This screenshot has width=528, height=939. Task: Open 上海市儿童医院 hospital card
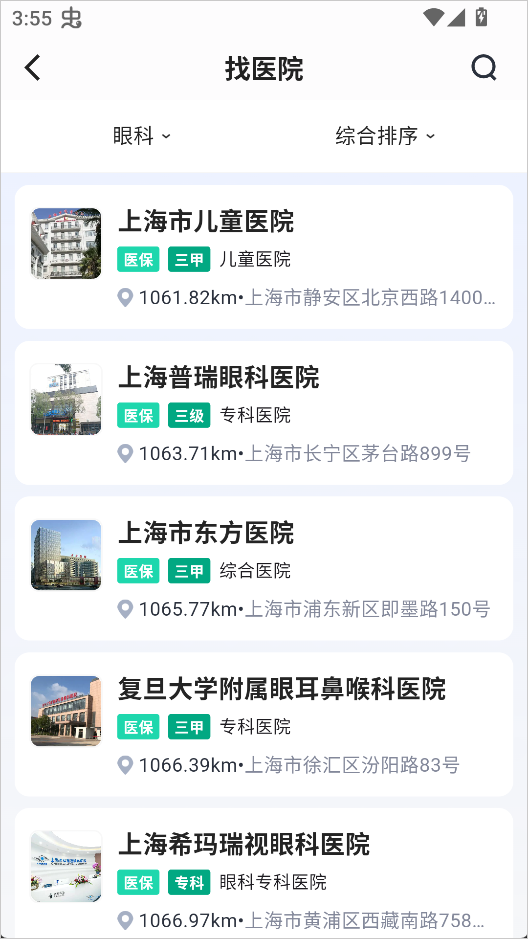pyautogui.click(x=264, y=257)
